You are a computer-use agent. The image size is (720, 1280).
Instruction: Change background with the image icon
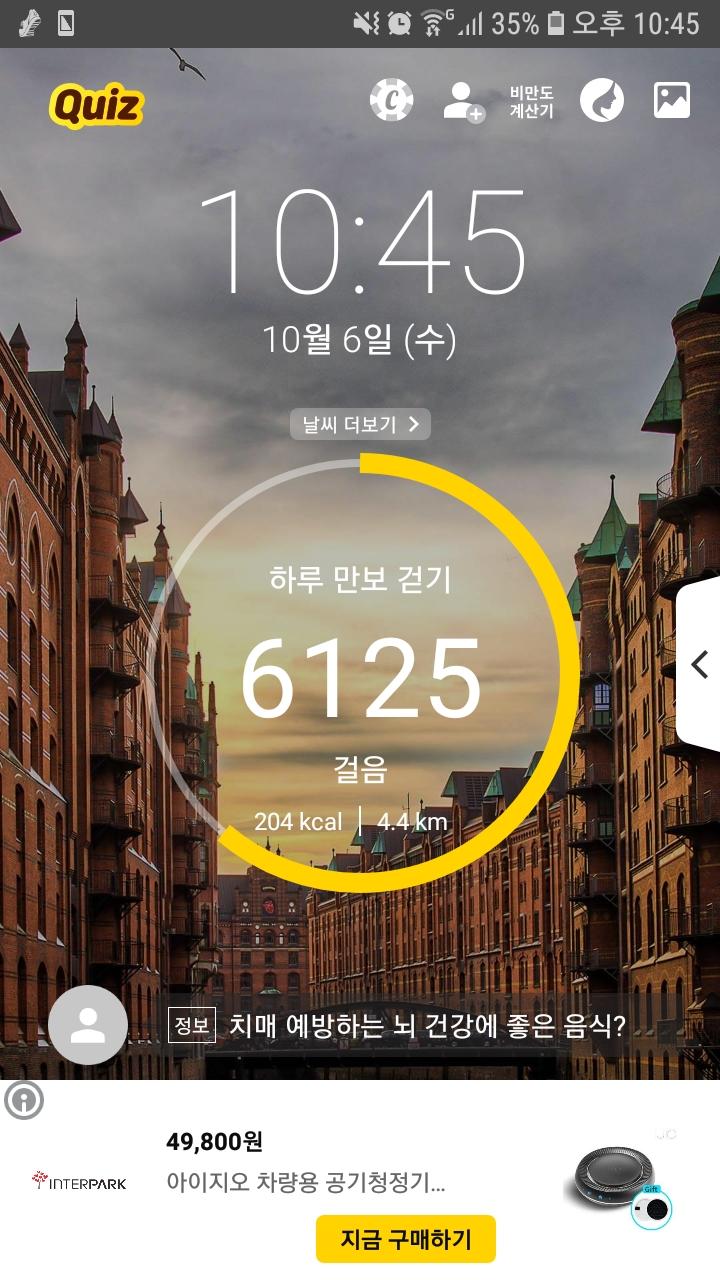pos(672,100)
